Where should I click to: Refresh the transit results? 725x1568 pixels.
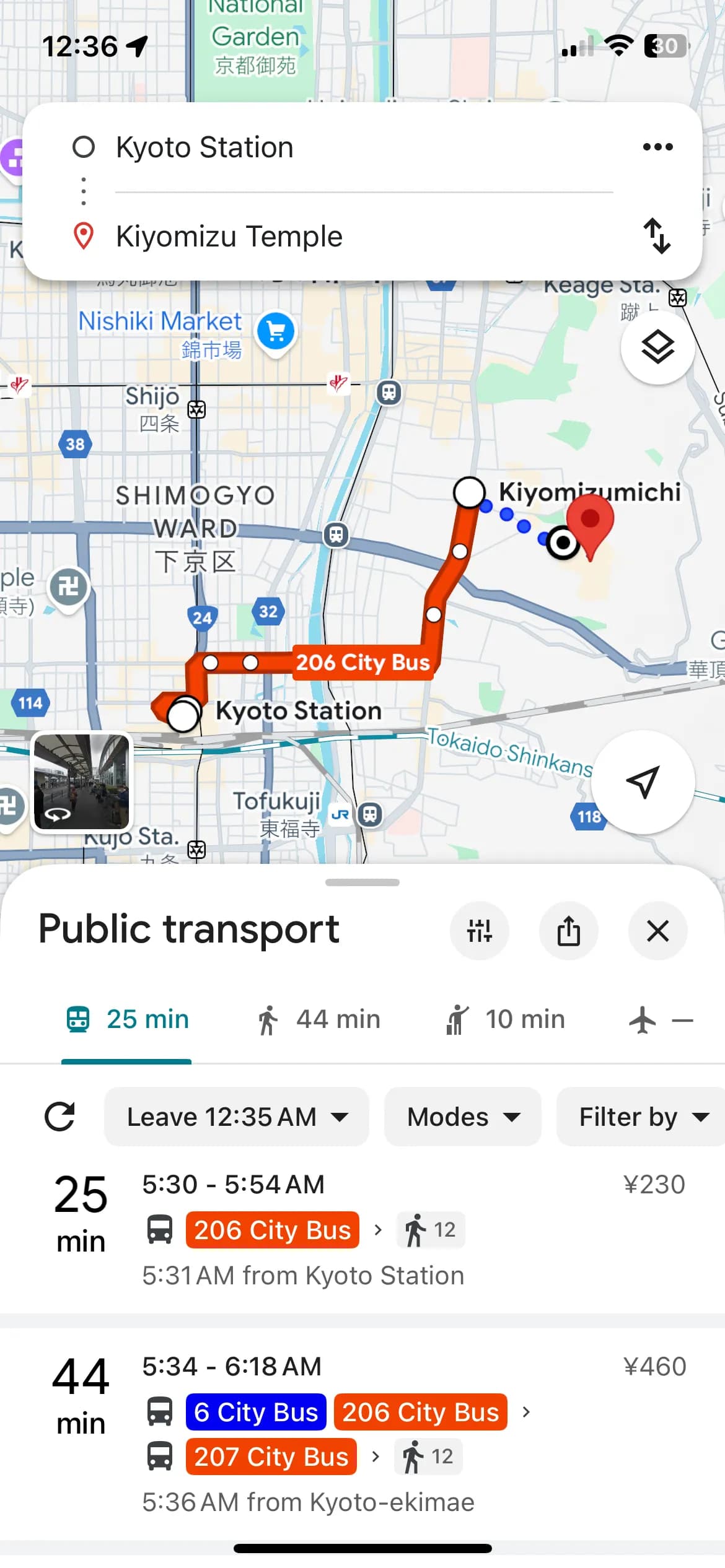tap(59, 1117)
